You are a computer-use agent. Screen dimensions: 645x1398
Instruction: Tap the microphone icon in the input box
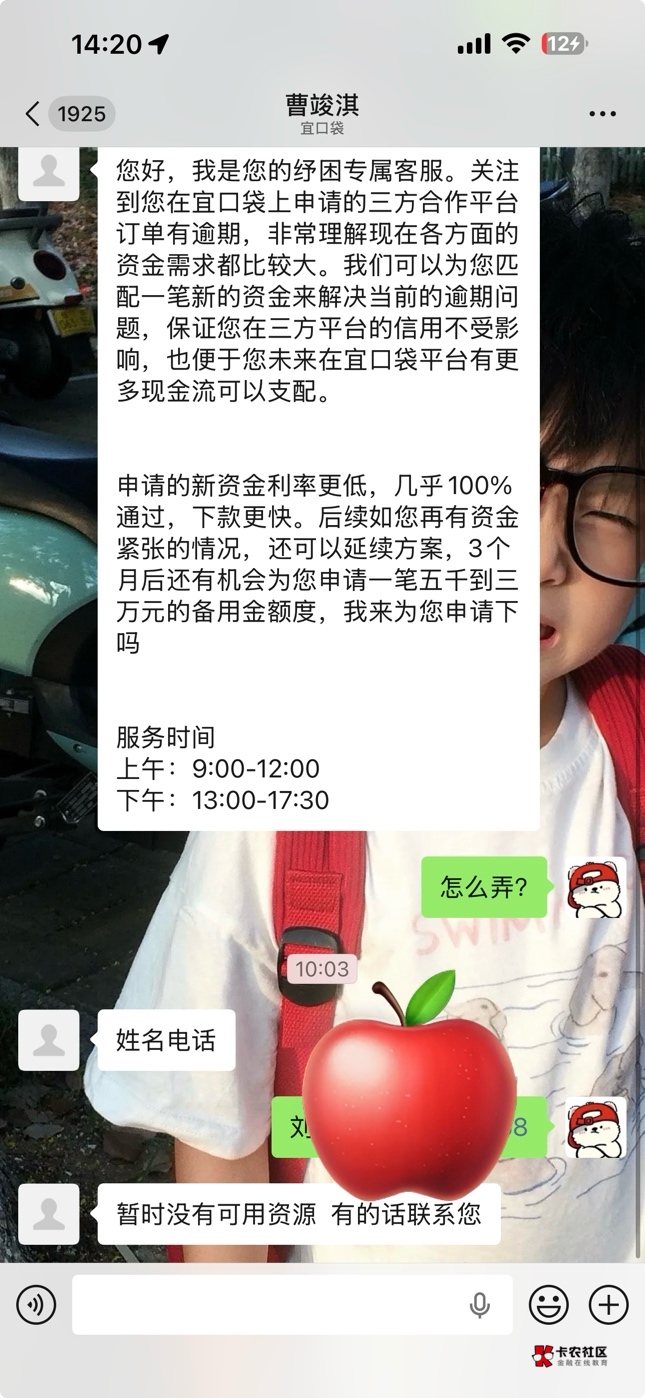480,1305
